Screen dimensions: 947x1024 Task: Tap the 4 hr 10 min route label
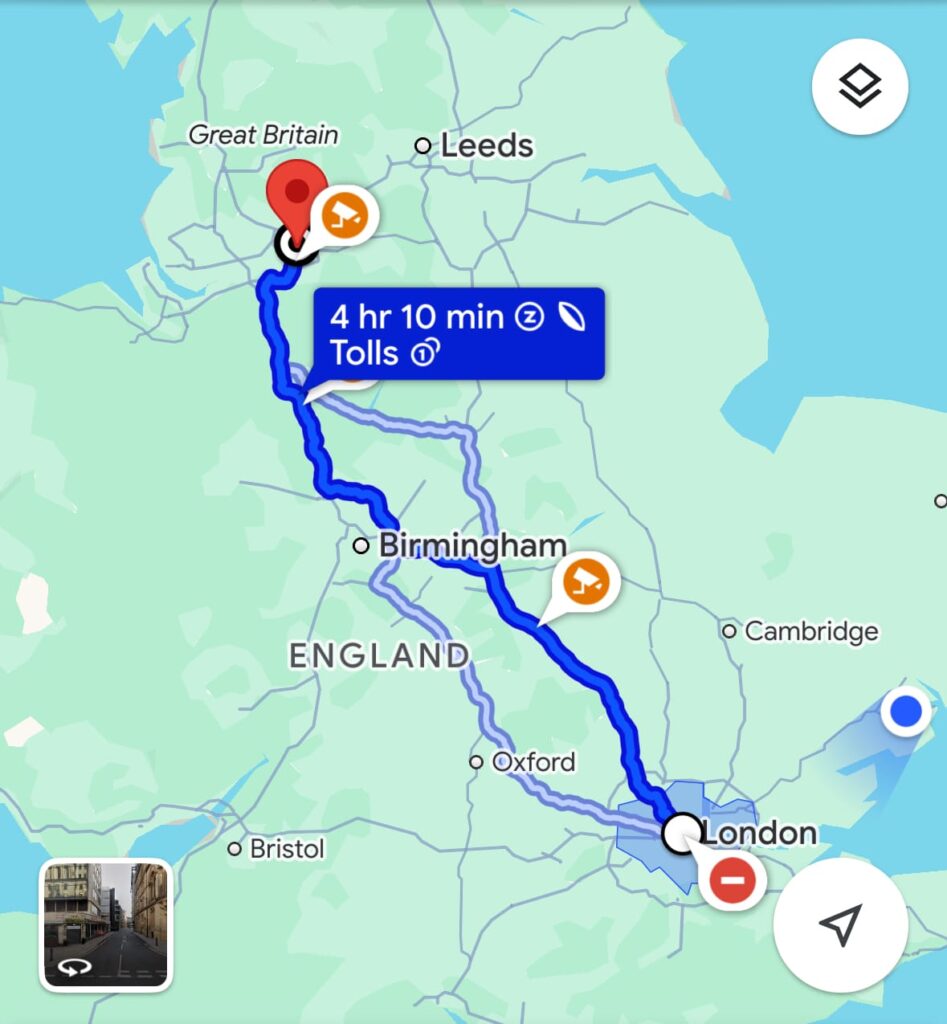(459, 334)
